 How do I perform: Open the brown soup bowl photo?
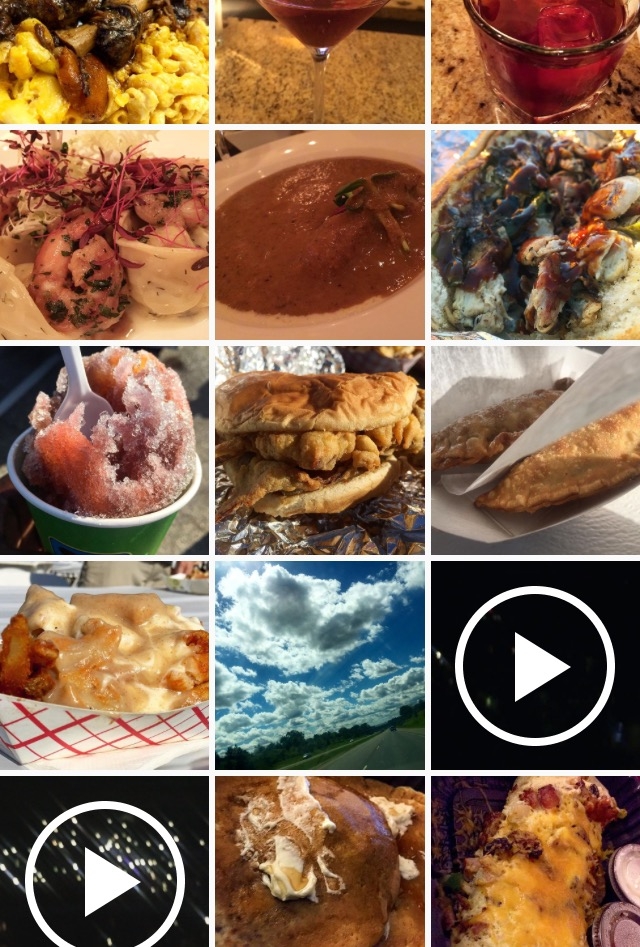click(x=319, y=235)
